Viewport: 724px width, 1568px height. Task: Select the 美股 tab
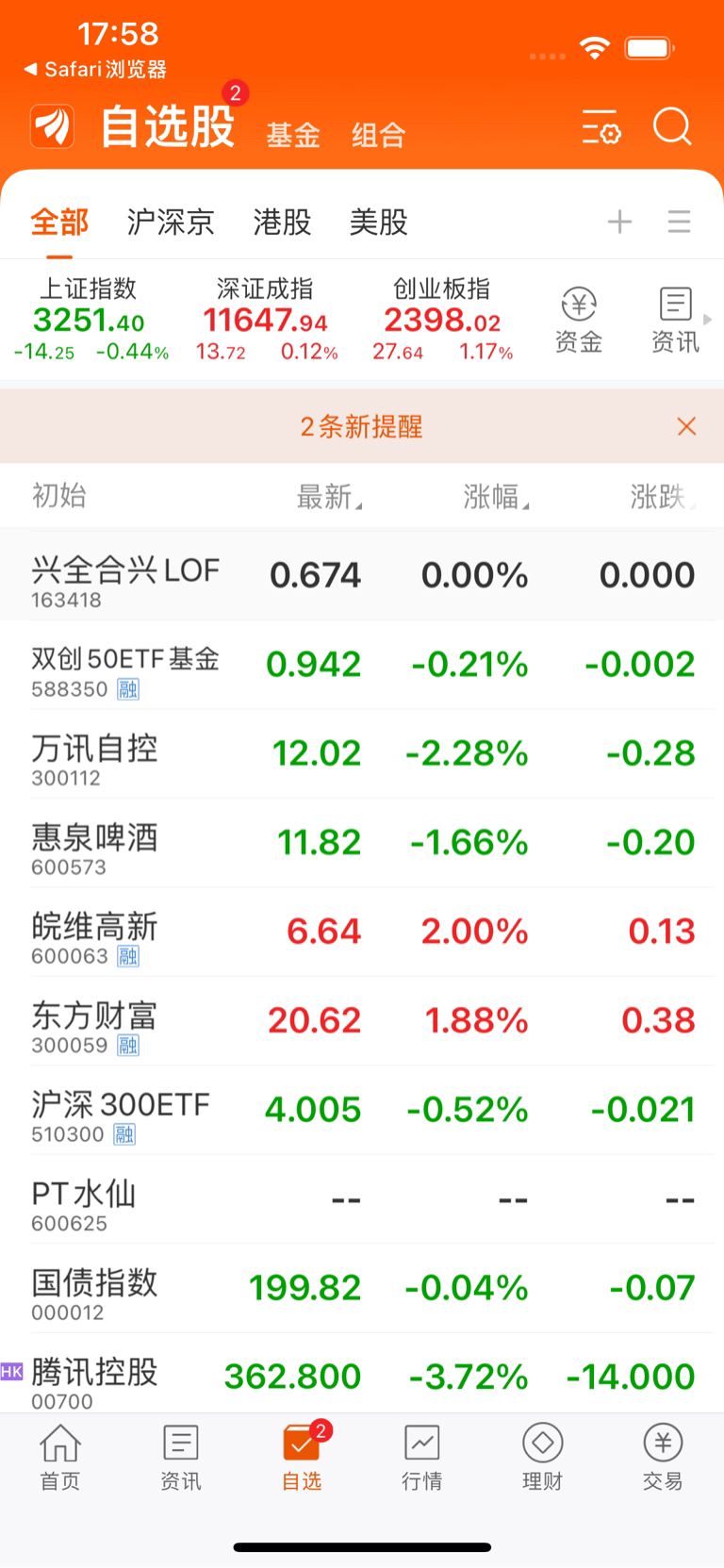click(x=378, y=223)
